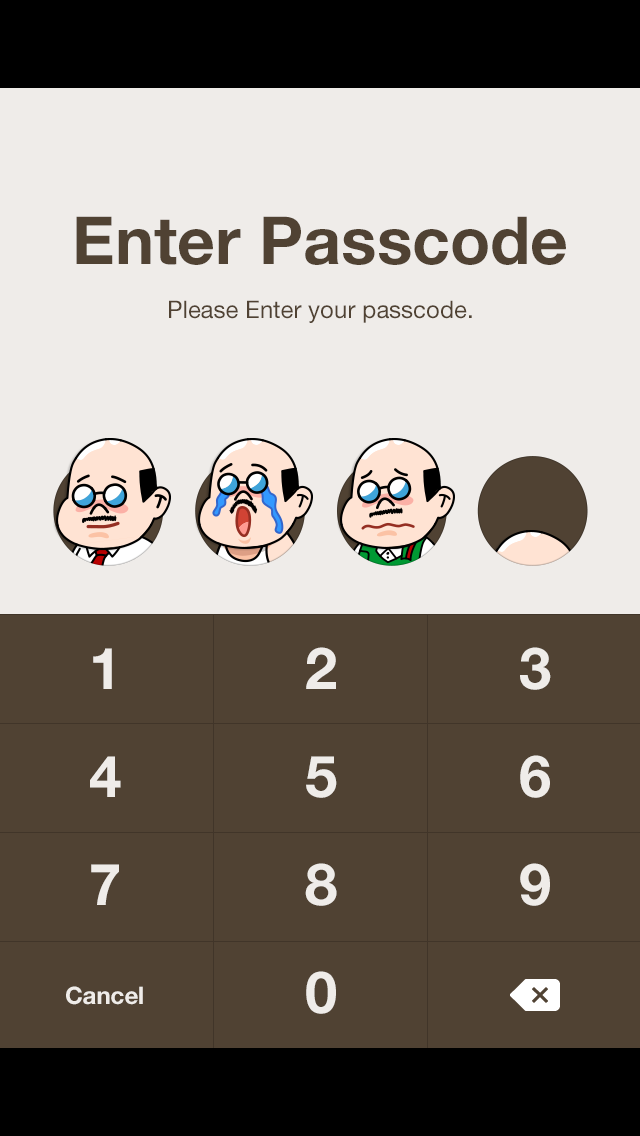
Task: Delete the last entered digit
Action: point(535,995)
